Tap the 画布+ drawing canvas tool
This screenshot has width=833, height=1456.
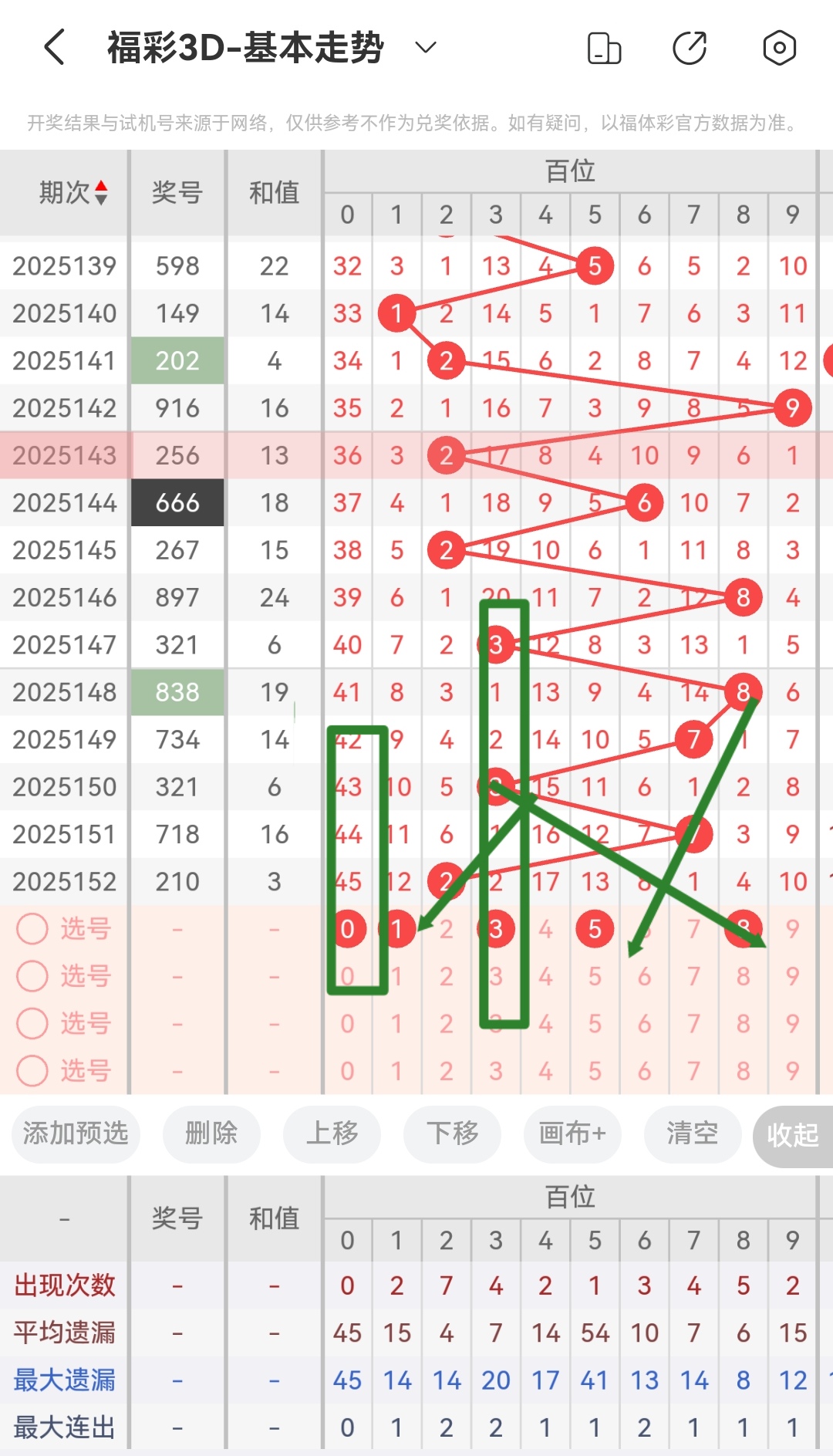tap(572, 1134)
